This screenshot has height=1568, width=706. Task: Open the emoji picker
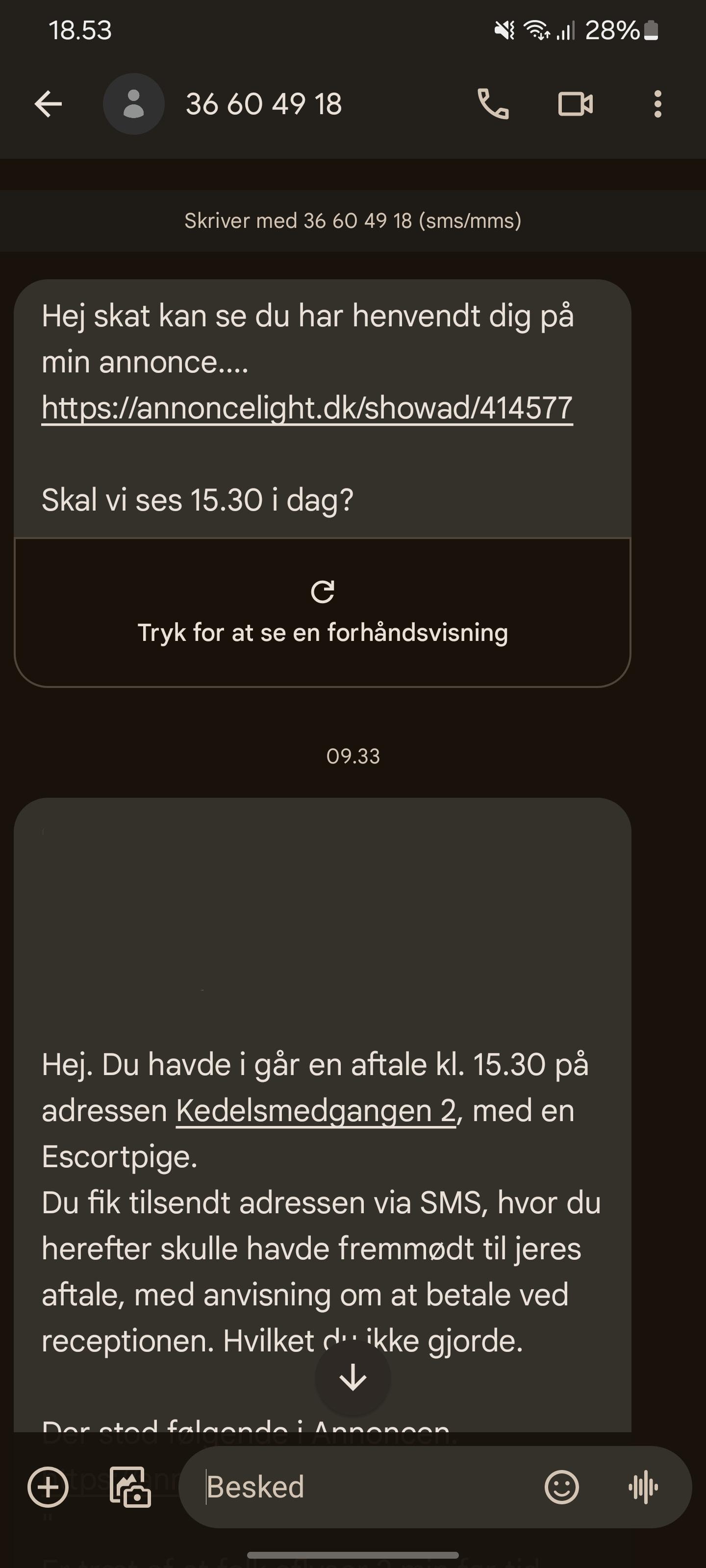click(562, 1487)
